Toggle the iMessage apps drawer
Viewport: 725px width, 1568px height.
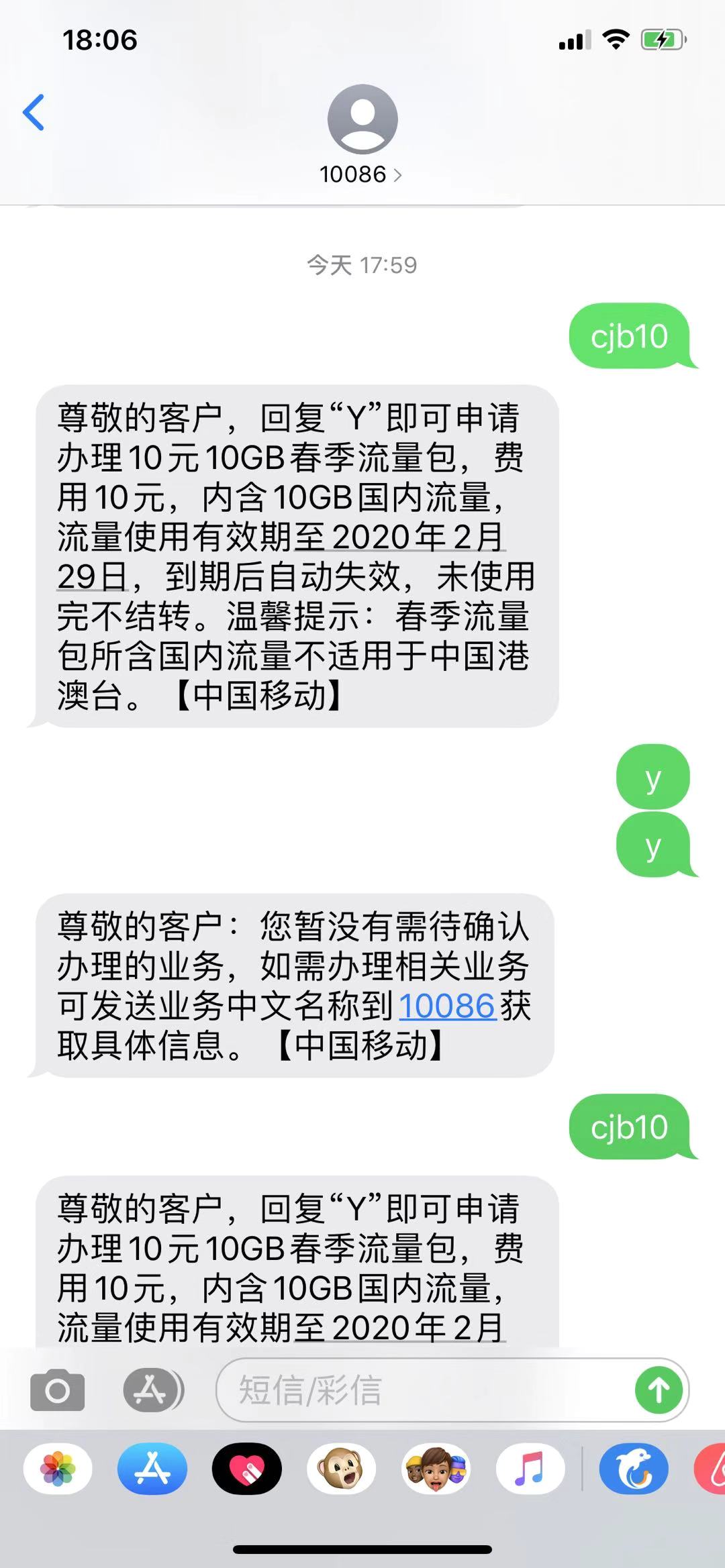click(153, 1390)
